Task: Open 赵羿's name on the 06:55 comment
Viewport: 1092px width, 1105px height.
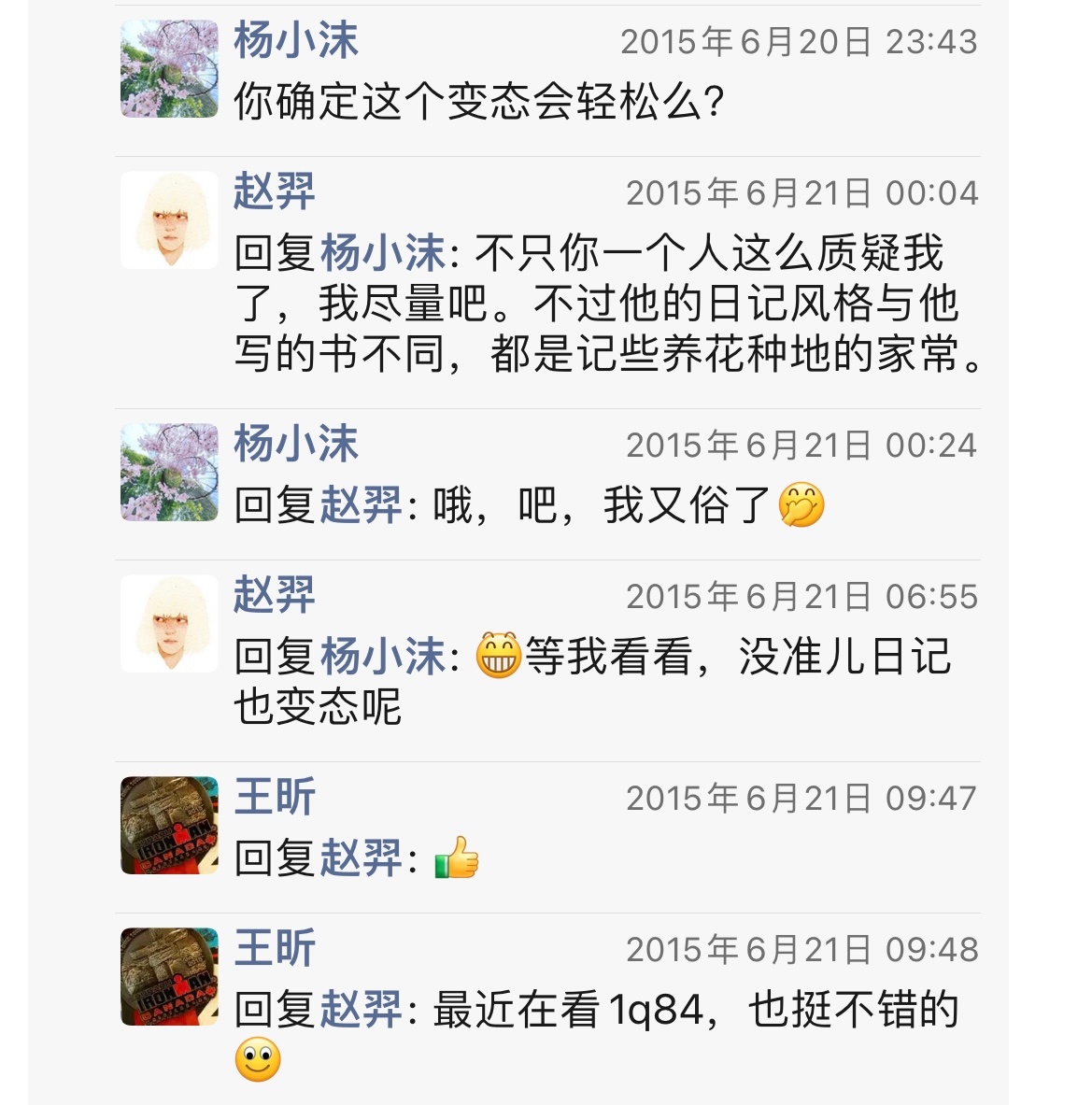Action: pos(275,595)
